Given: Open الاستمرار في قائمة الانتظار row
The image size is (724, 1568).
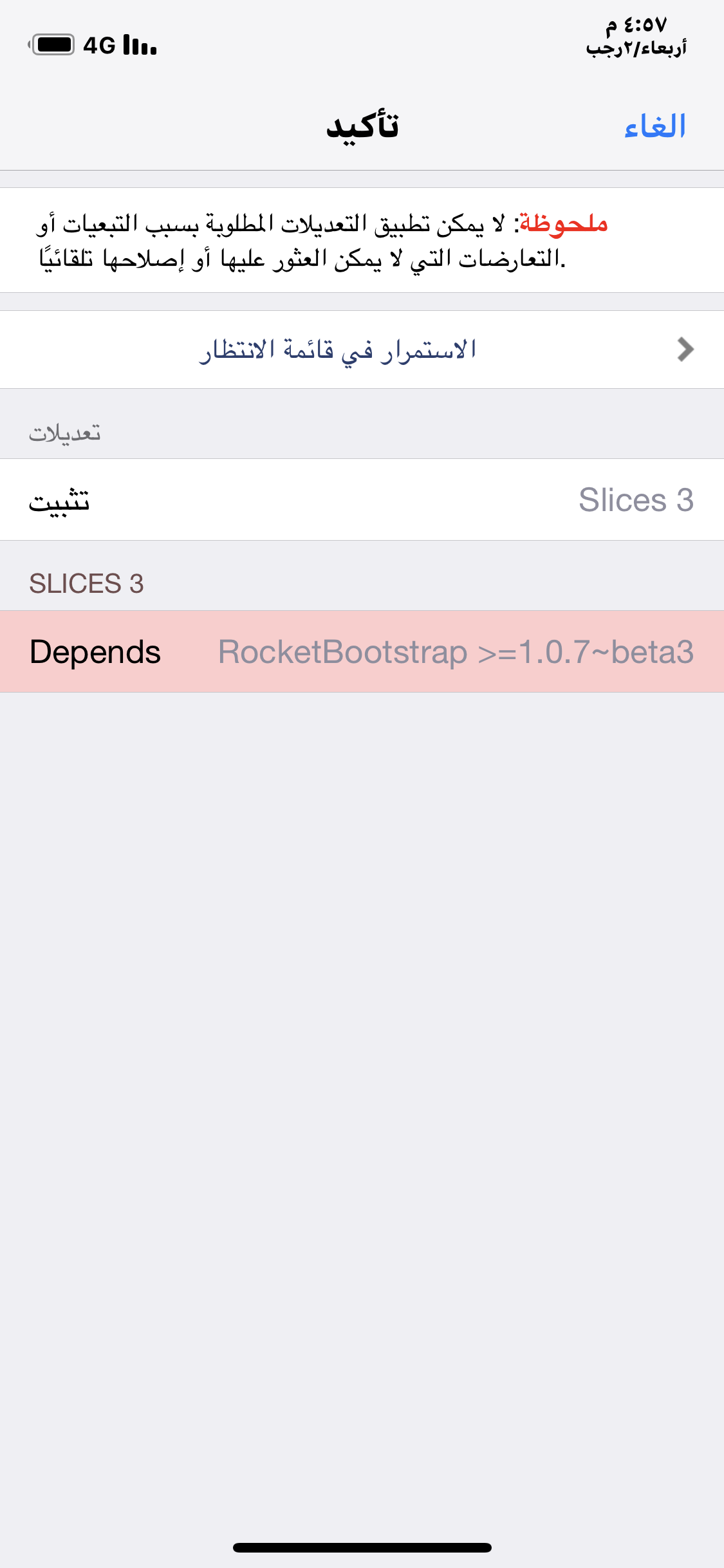Looking at the screenshot, I should coord(362,350).
